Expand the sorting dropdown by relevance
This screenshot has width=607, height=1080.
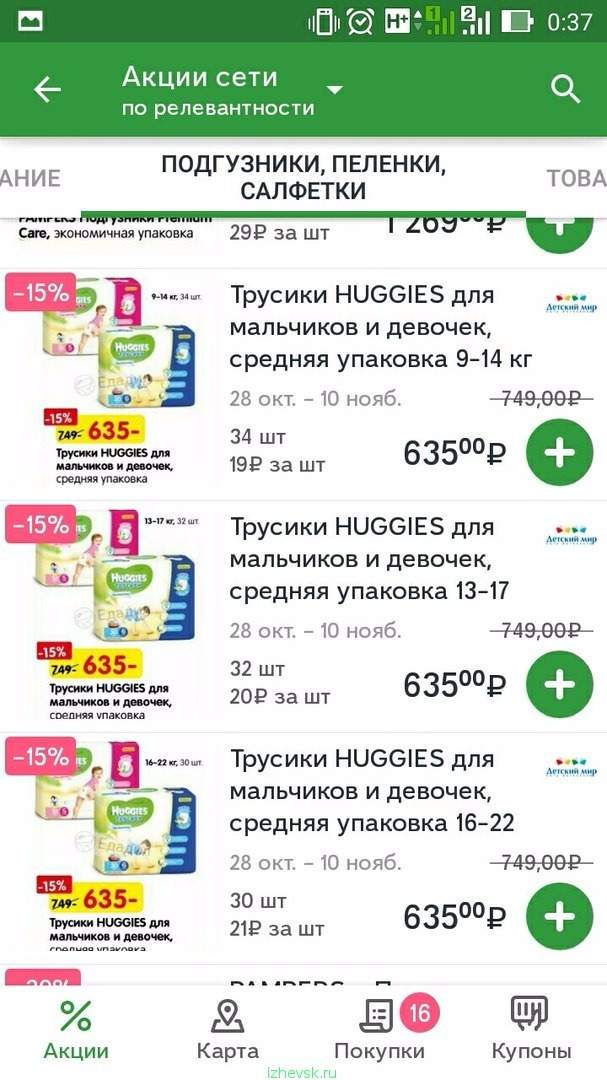pyautogui.click(x=335, y=90)
